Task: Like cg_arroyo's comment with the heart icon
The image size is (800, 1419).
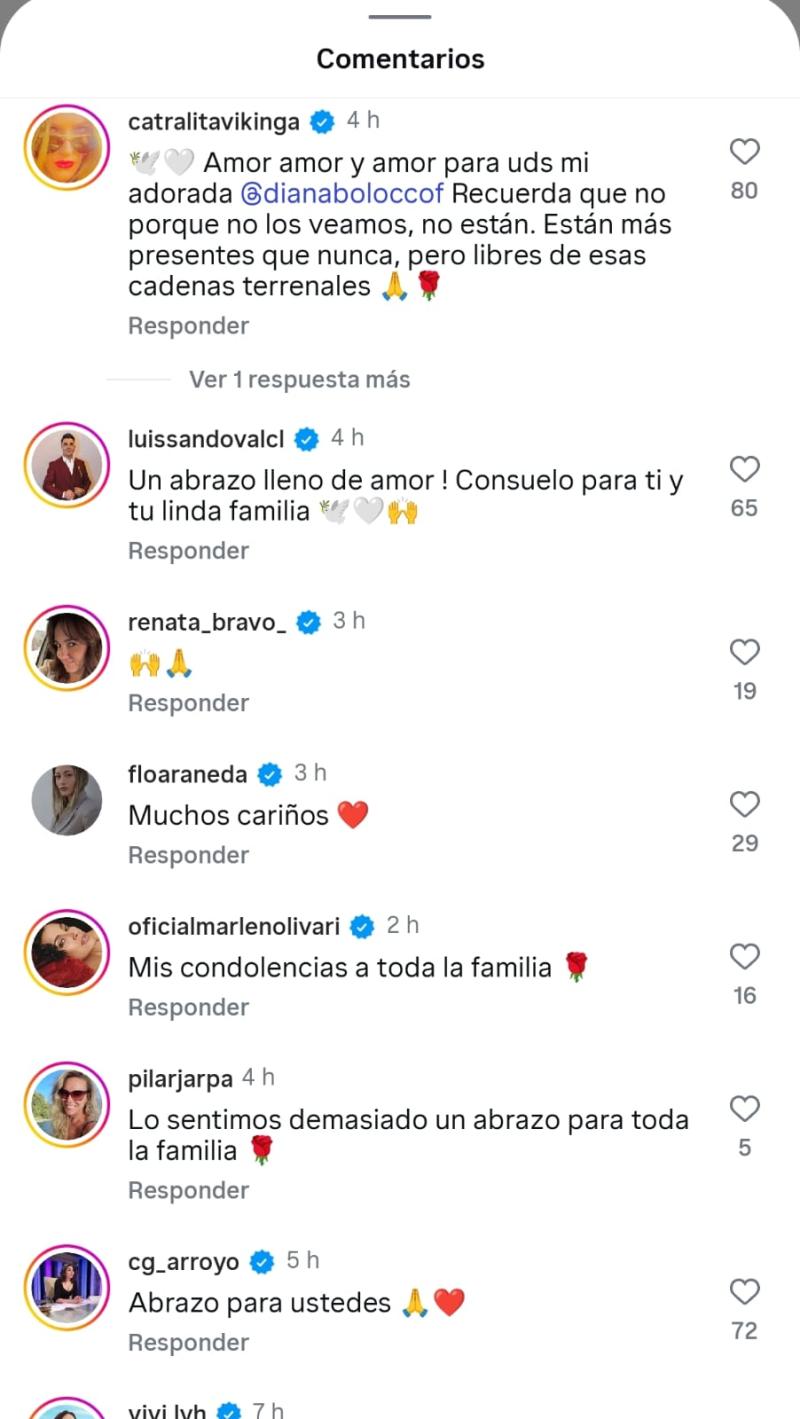Action: click(x=744, y=1292)
